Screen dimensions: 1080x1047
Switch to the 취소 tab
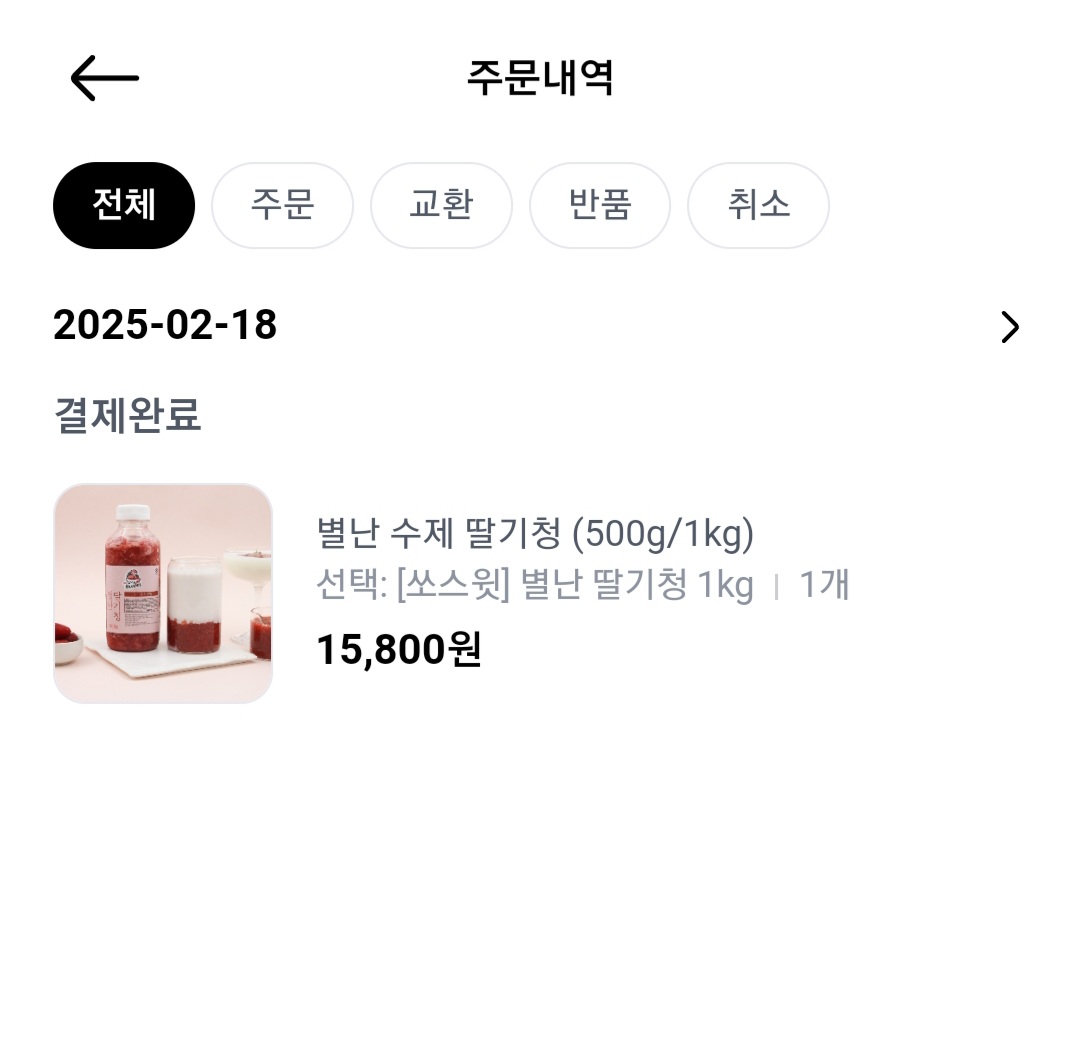click(x=758, y=205)
